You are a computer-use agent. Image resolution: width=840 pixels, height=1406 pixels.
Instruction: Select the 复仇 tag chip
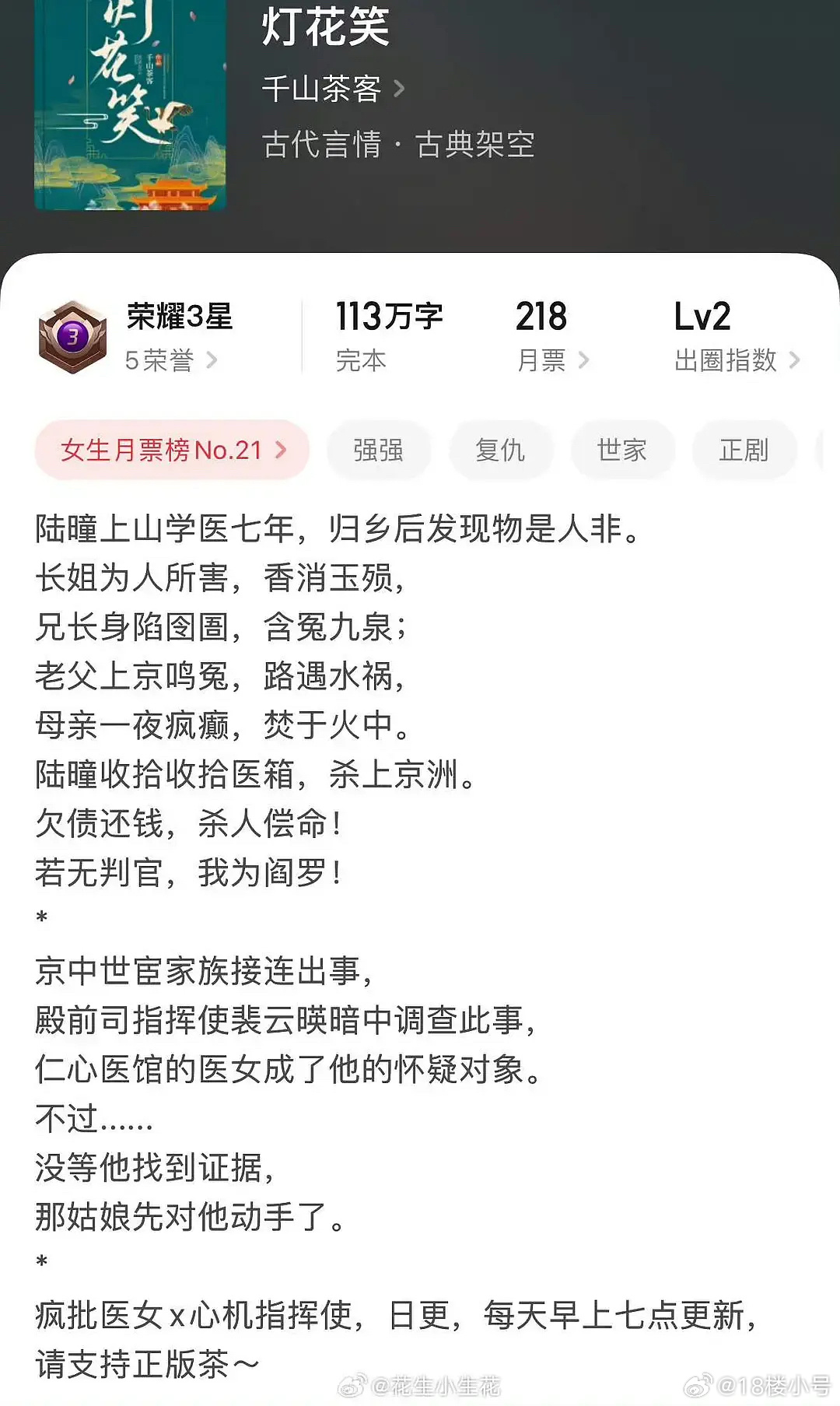(x=502, y=450)
